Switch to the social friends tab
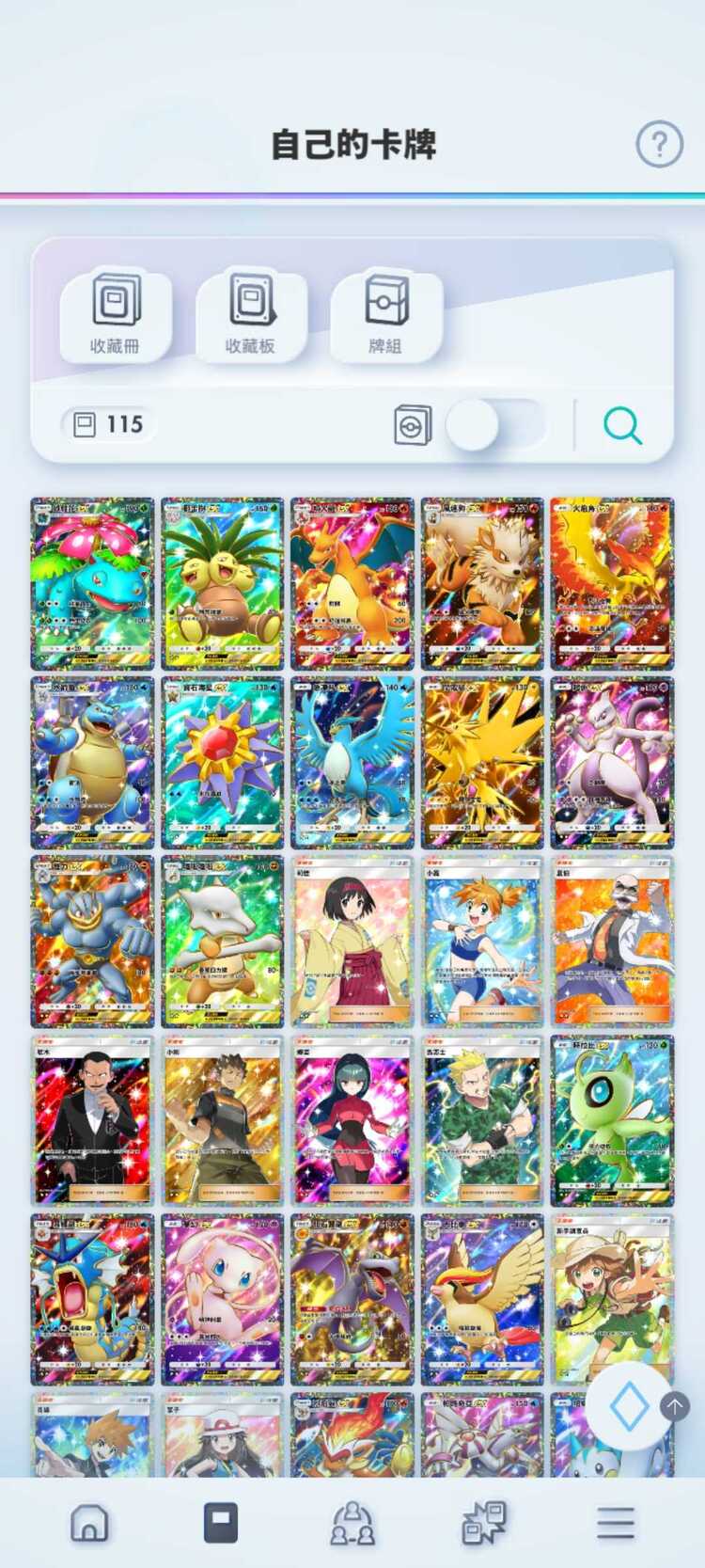The height and width of the screenshot is (1568, 705). (x=352, y=1522)
